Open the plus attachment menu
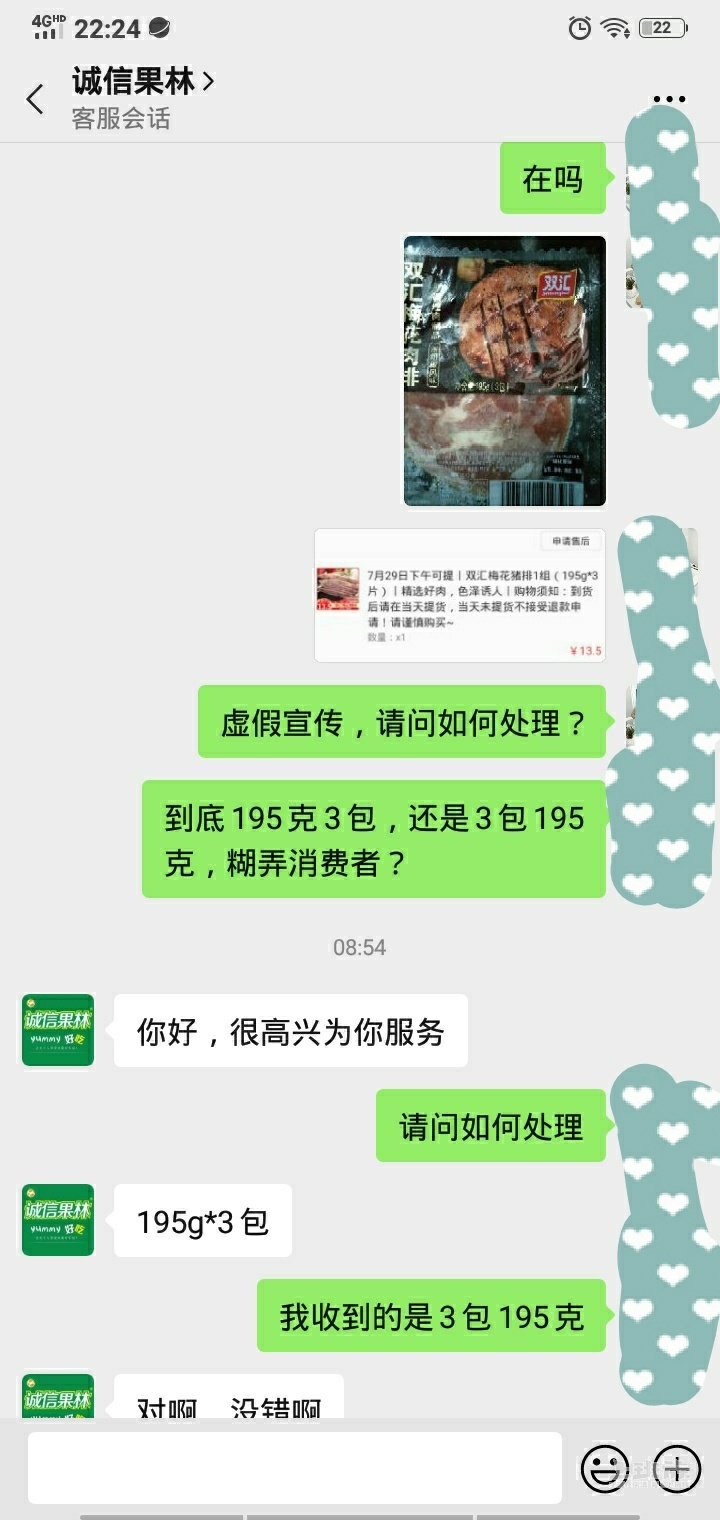The image size is (720, 1520). pos(677,1469)
